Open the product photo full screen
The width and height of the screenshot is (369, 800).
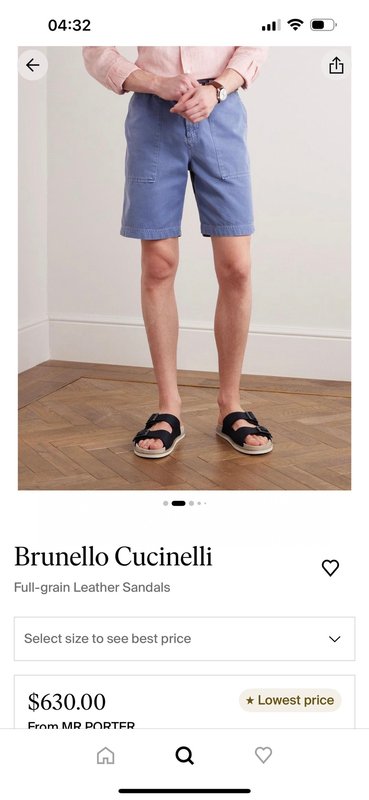184,268
